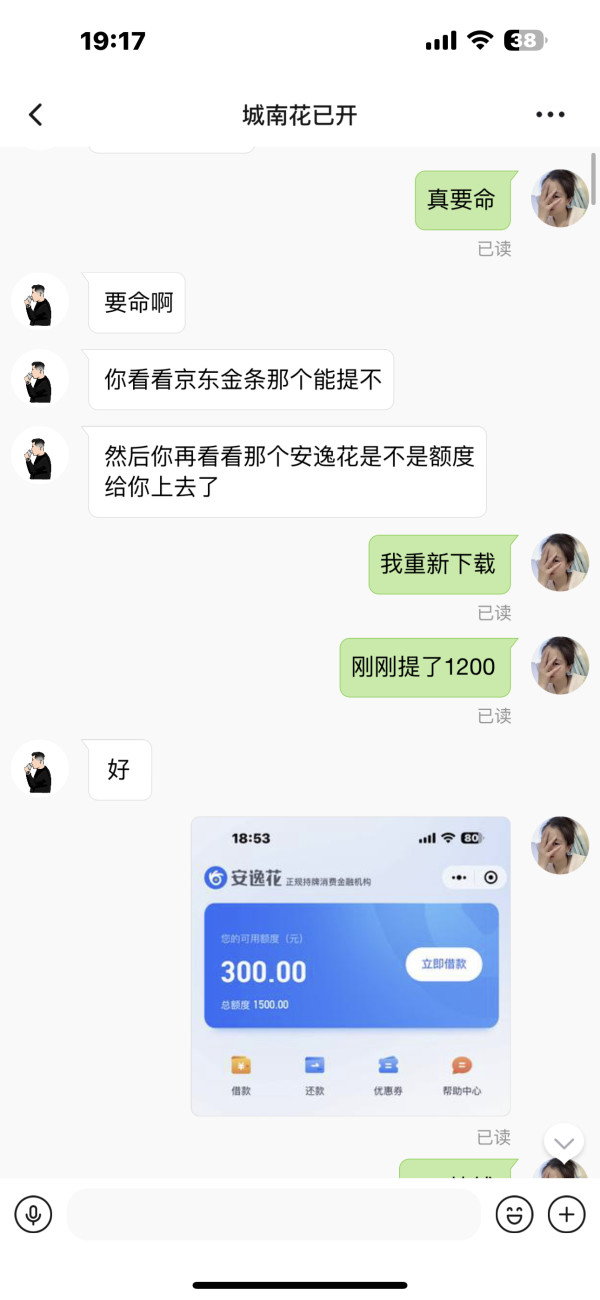Open the shared 安逸花 screenshot image
Screen dimensions: 600x1300
click(351, 966)
